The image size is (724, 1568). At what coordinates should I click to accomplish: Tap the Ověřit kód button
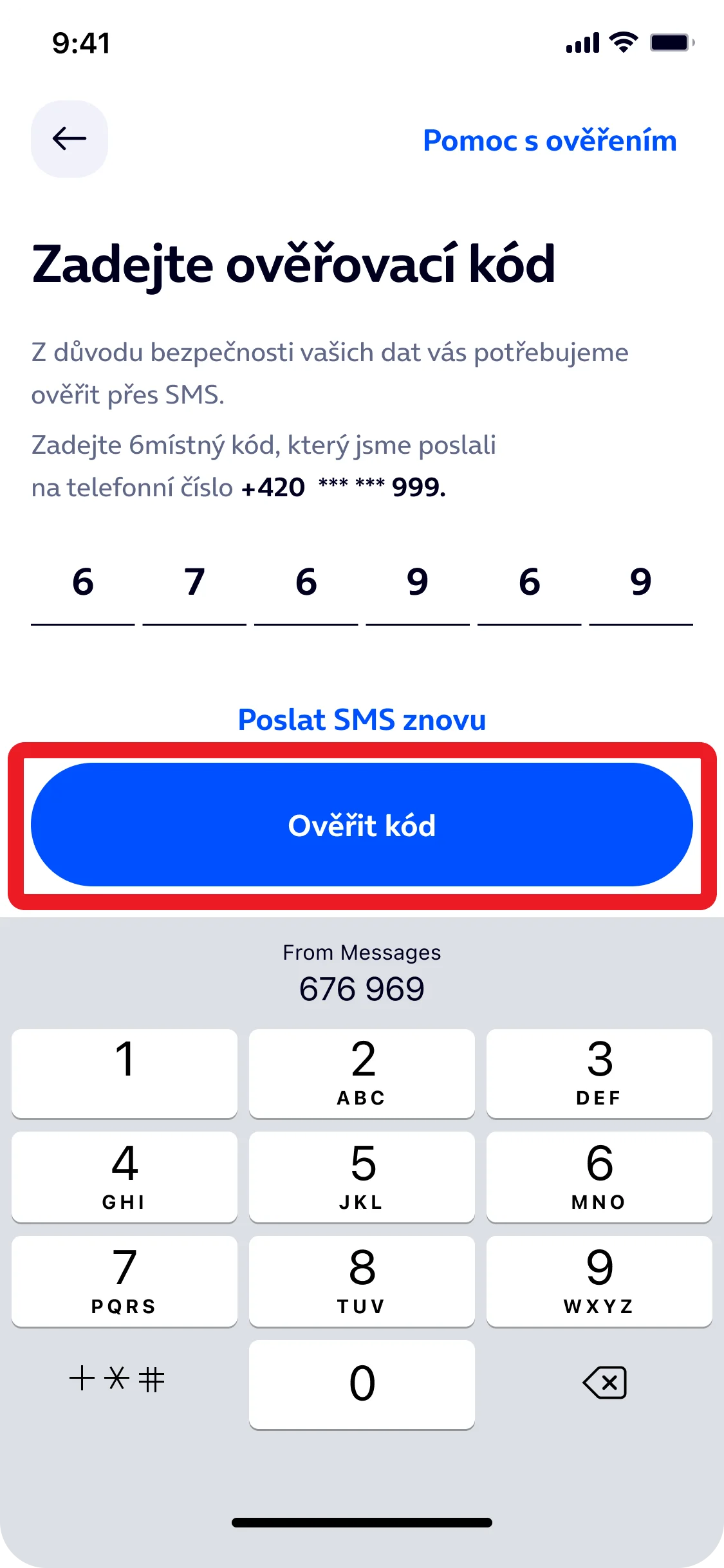tap(362, 825)
